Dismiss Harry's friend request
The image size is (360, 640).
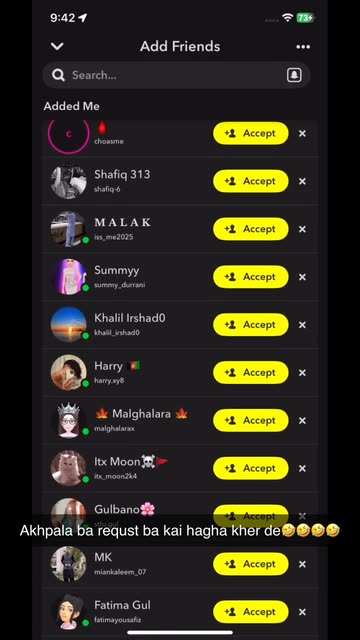[302, 373]
